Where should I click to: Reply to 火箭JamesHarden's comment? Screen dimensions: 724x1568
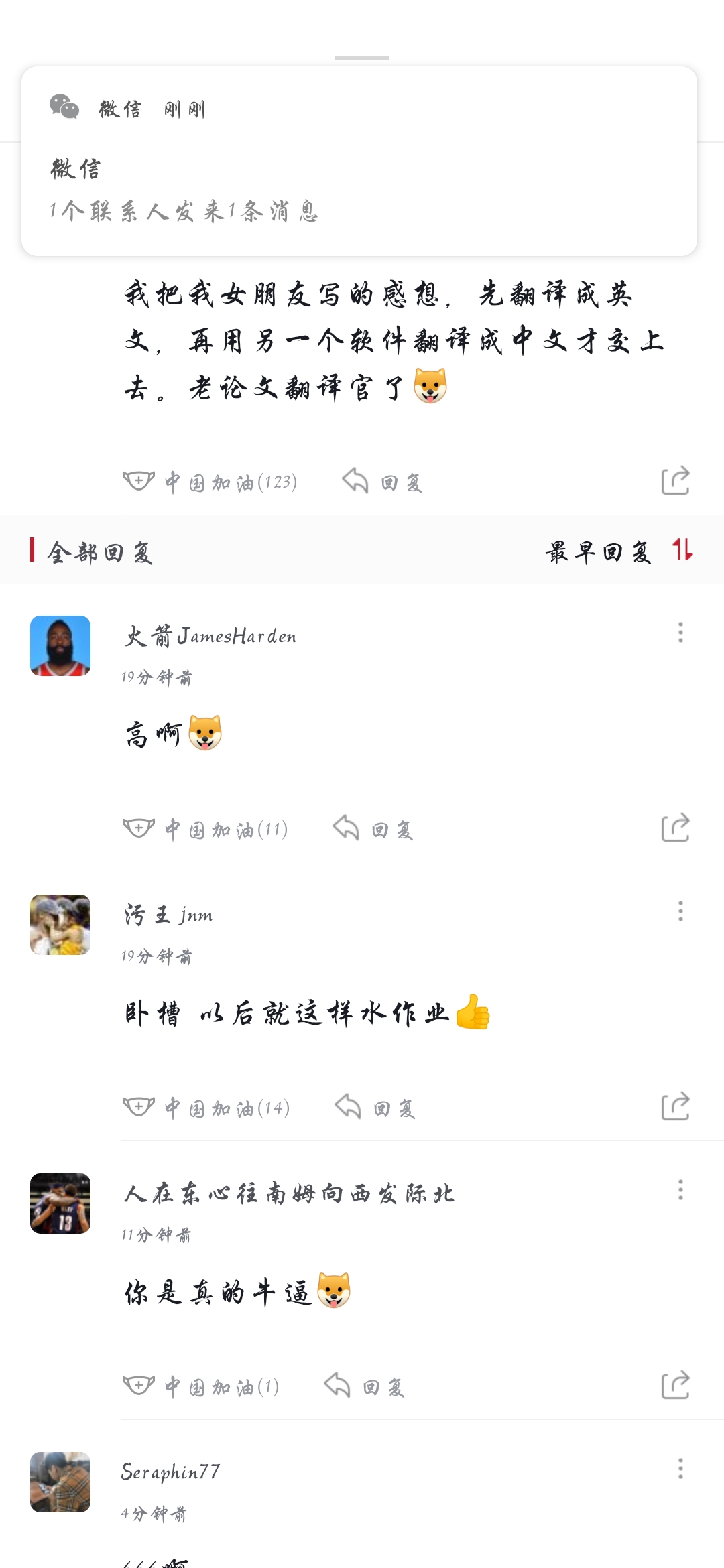373,829
